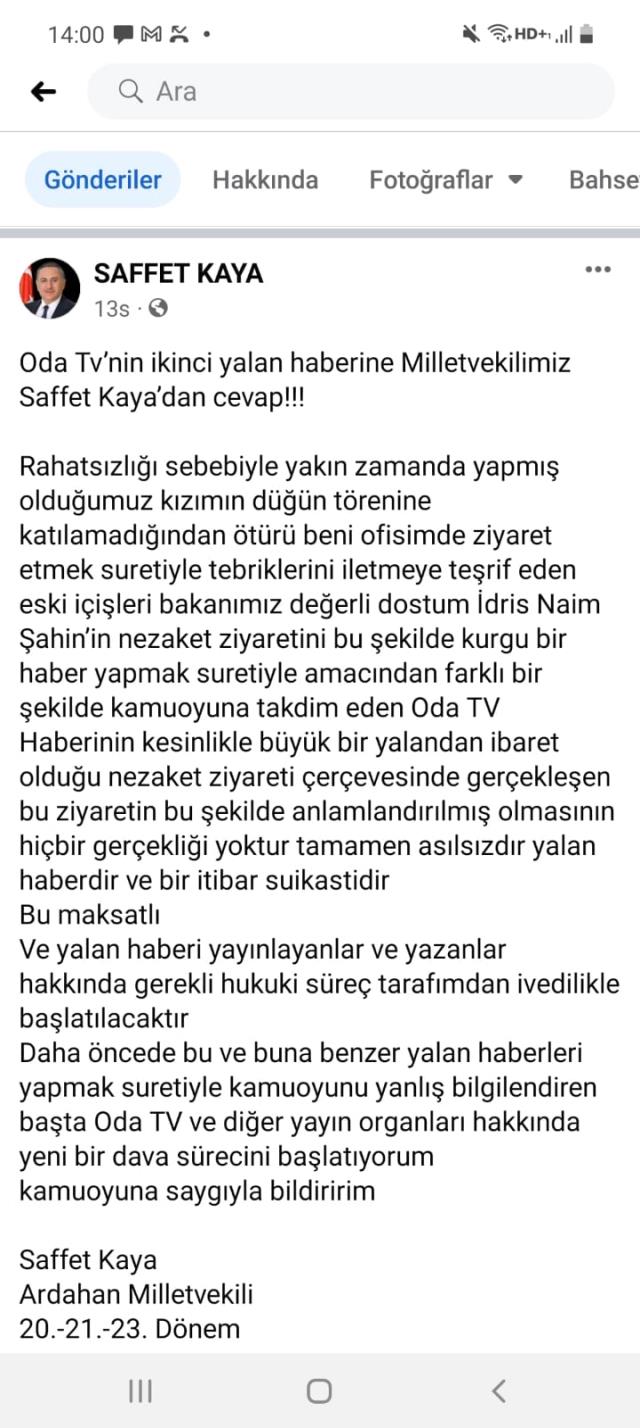Tap the Ara search field
The height and width of the screenshot is (1428, 640).
(350, 92)
